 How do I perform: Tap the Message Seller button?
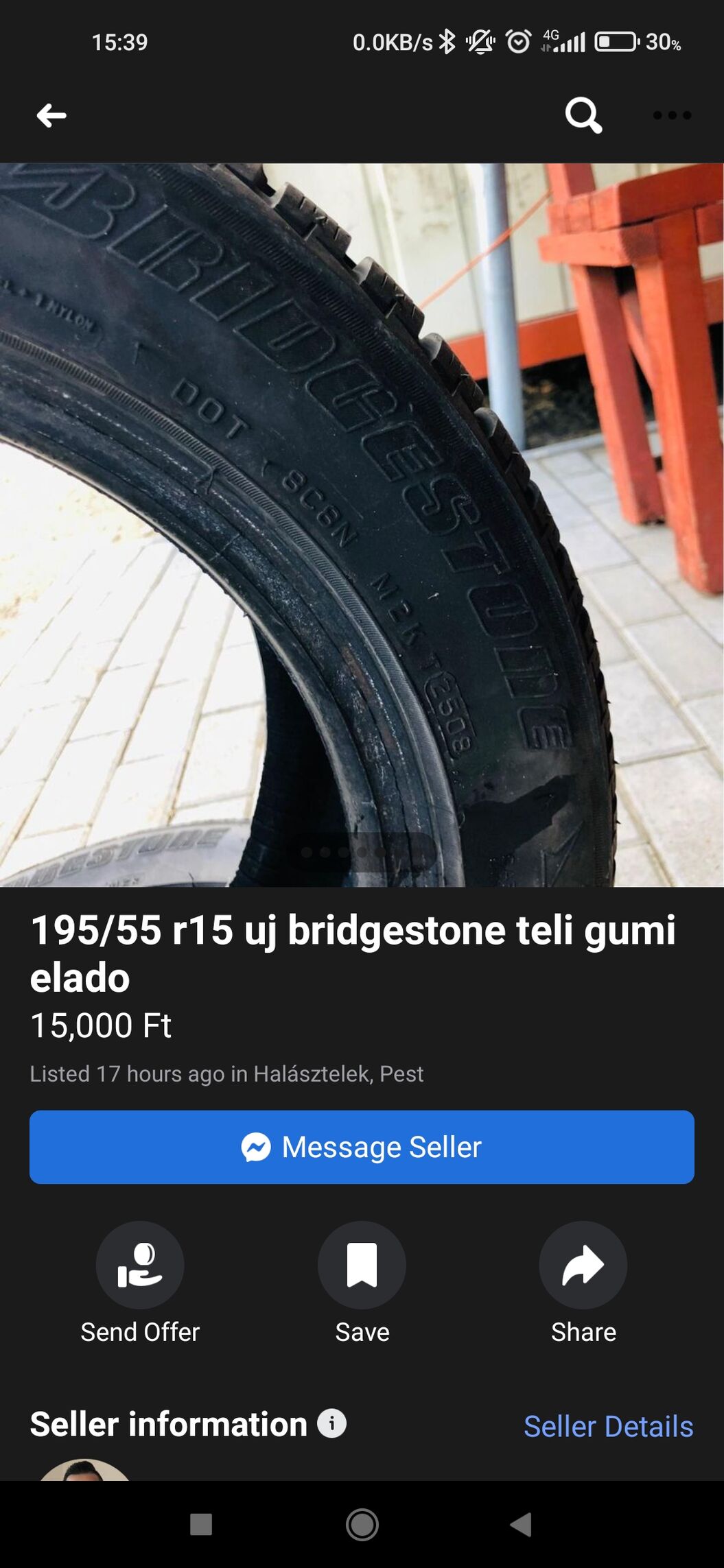coord(362,1147)
